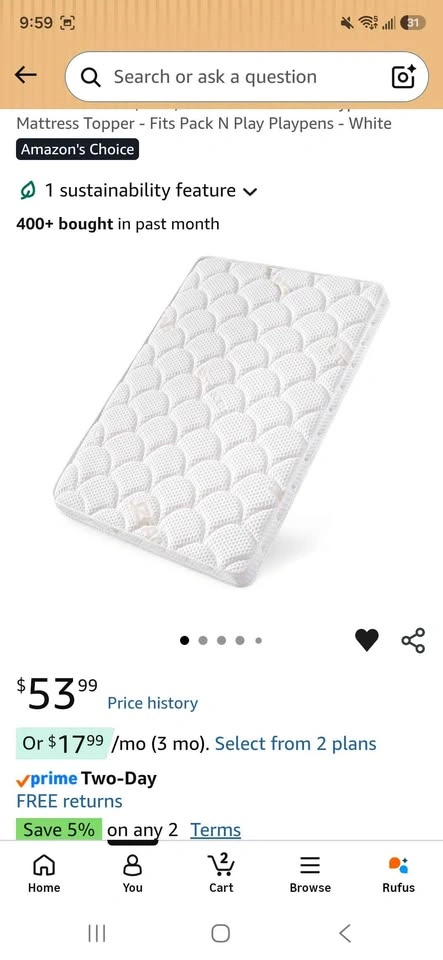Screen dimensions: 443x960
Task: Share this product
Action: point(413,640)
